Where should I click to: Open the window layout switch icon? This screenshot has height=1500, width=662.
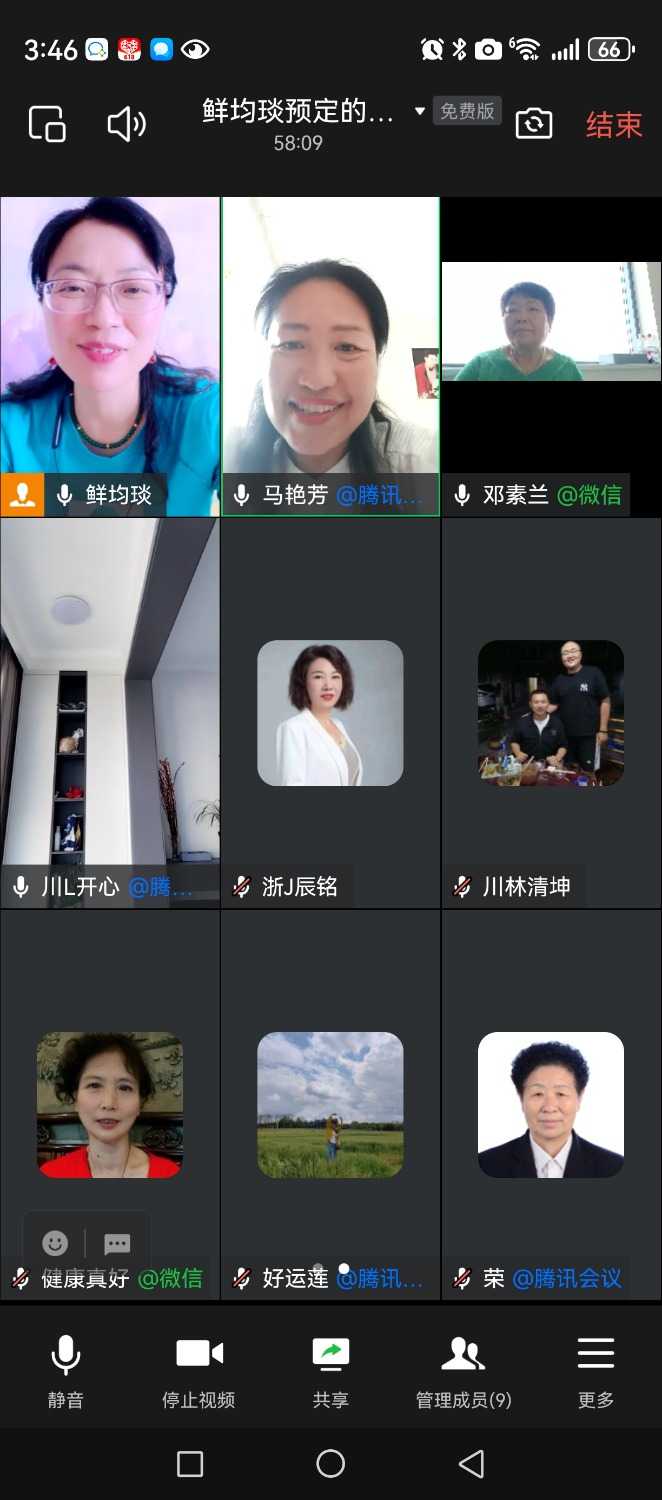[x=47, y=124]
